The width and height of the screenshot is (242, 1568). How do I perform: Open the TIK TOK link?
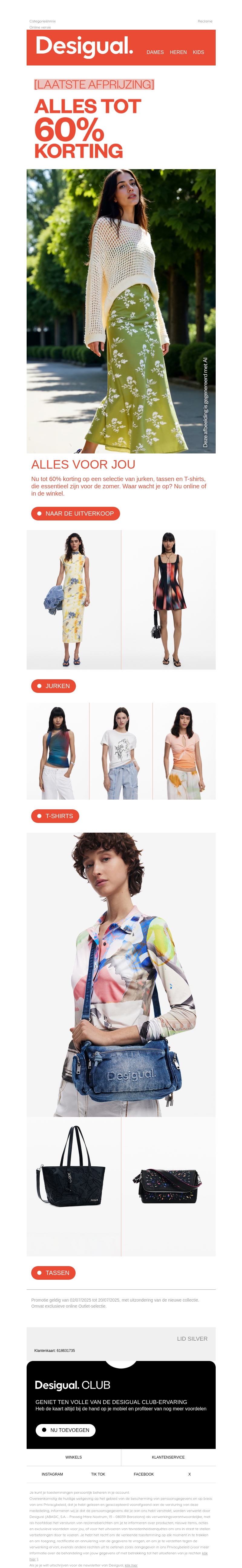(98, 1474)
